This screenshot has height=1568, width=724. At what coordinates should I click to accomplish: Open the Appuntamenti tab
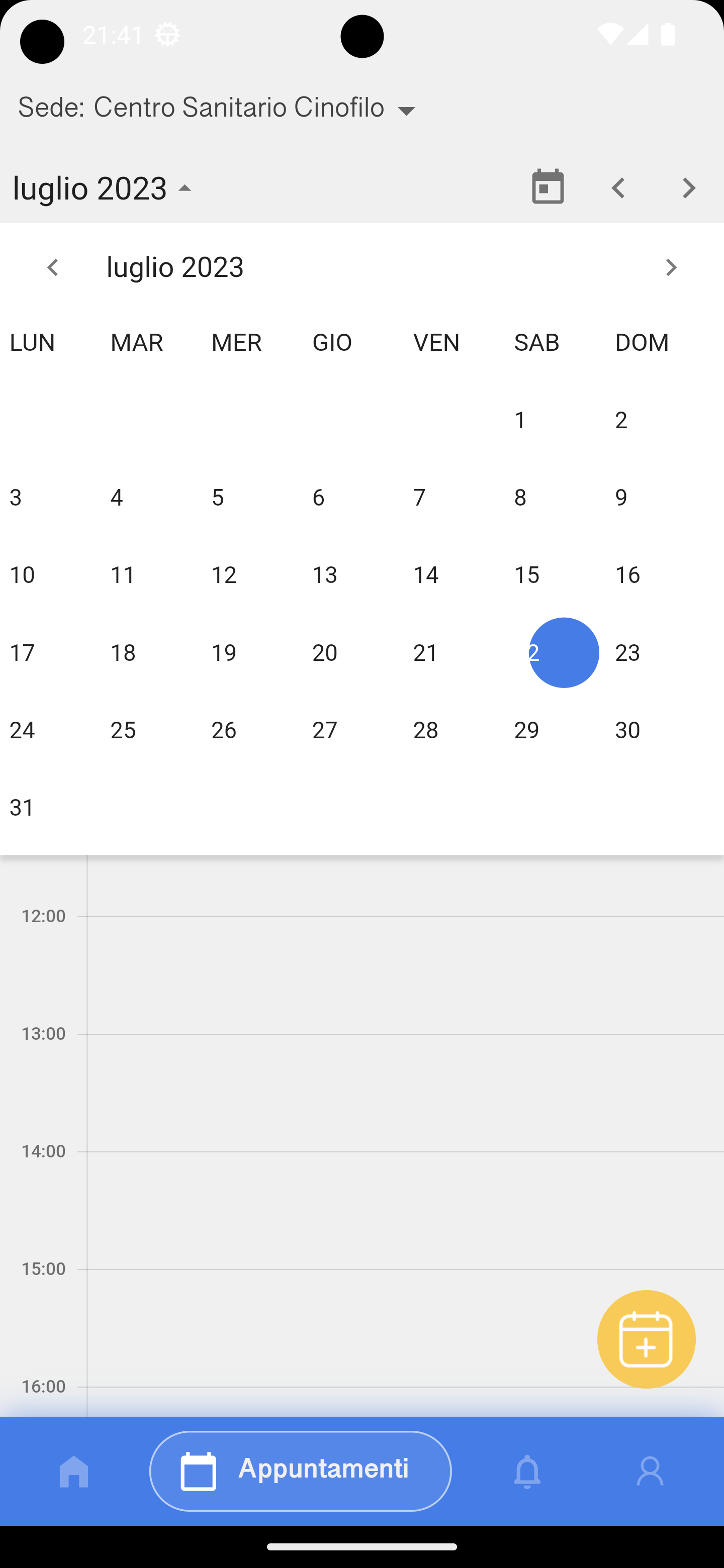tap(300, 1471)
